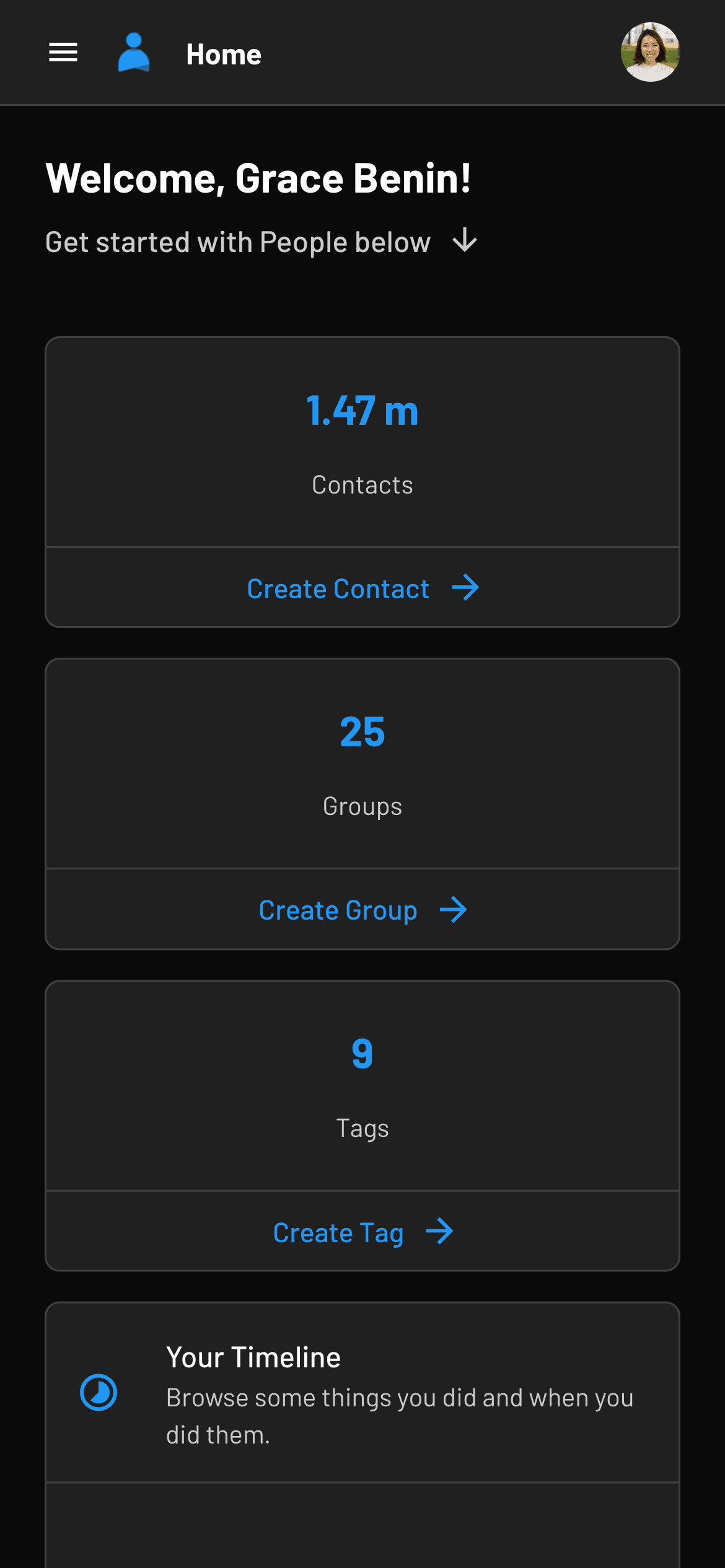Select the Create Contact arrow icon
Viewport: 725px width, 1568px height.
466,588
